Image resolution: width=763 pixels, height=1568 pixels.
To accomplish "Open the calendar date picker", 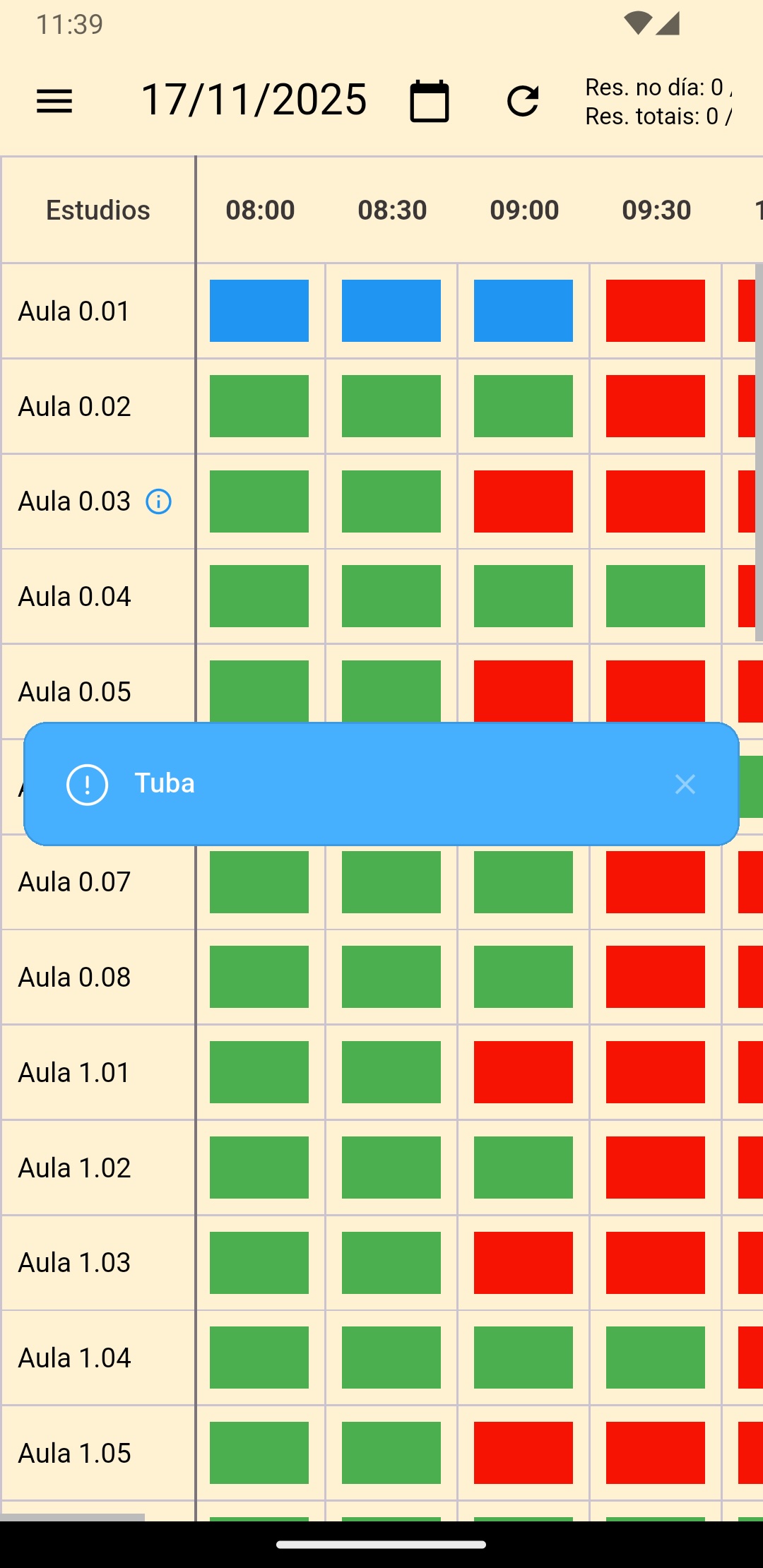I will [x=429, y=101].
